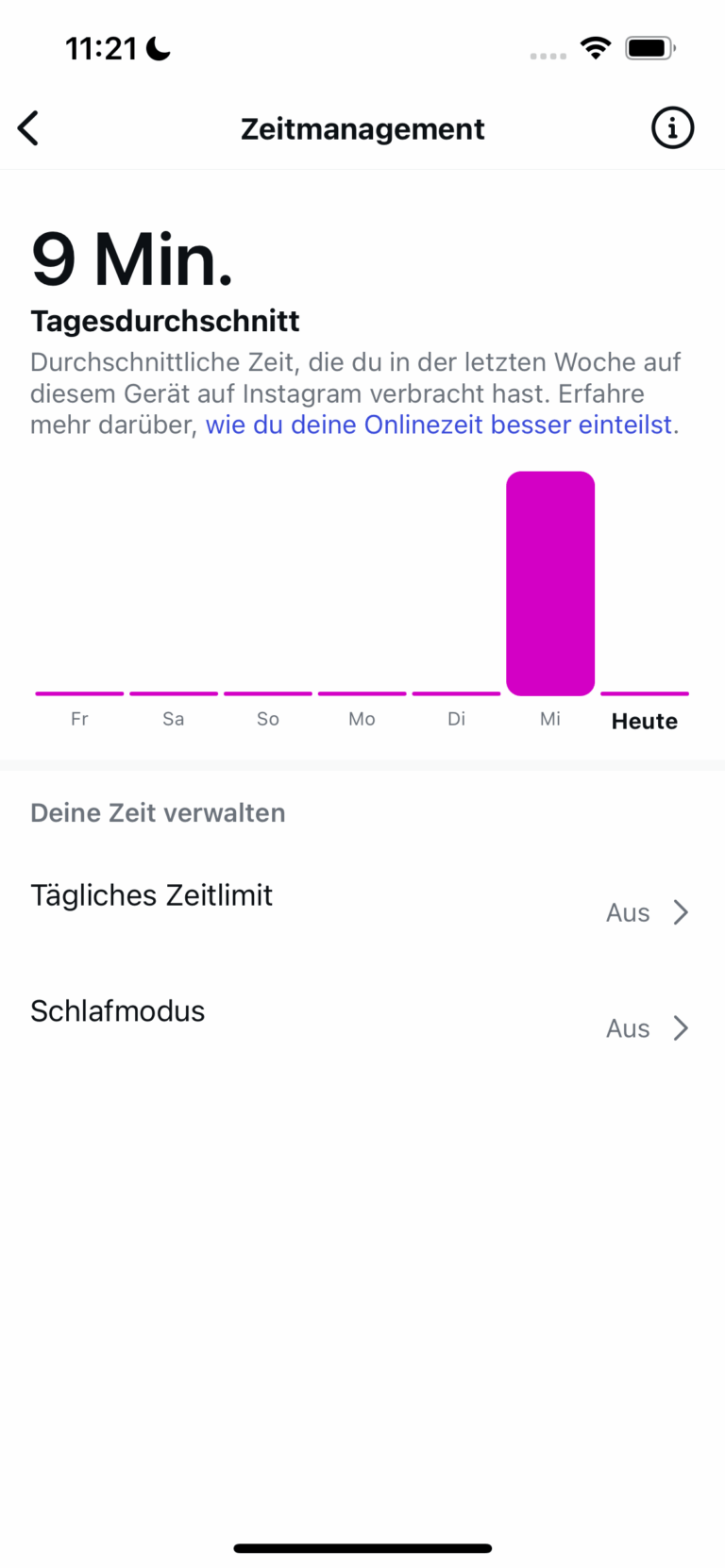Select the tall magenta bar for Mi
Image resolution: width=725 pixels, height=1568 pixels.
coord(550,582)
